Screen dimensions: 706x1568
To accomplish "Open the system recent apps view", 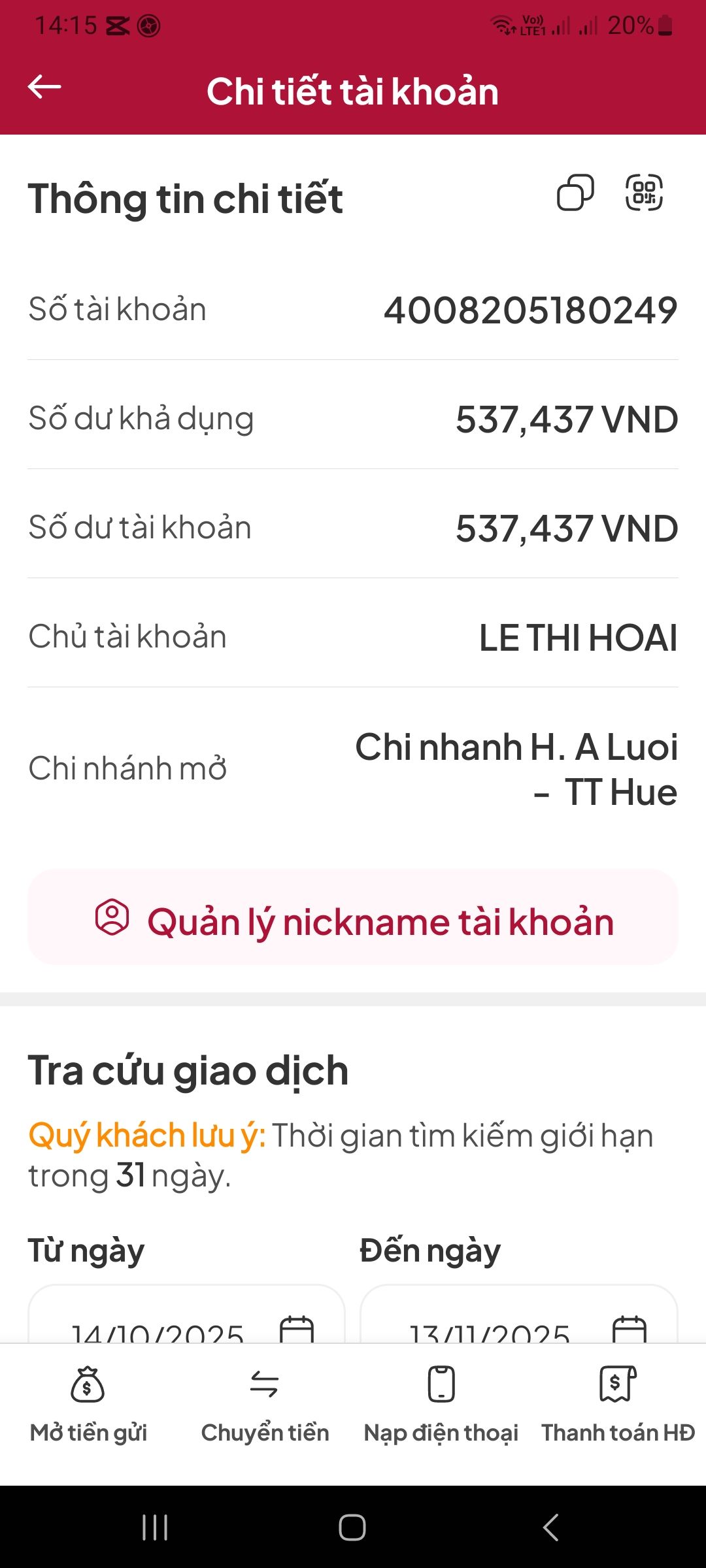I will coord(155,1527).
